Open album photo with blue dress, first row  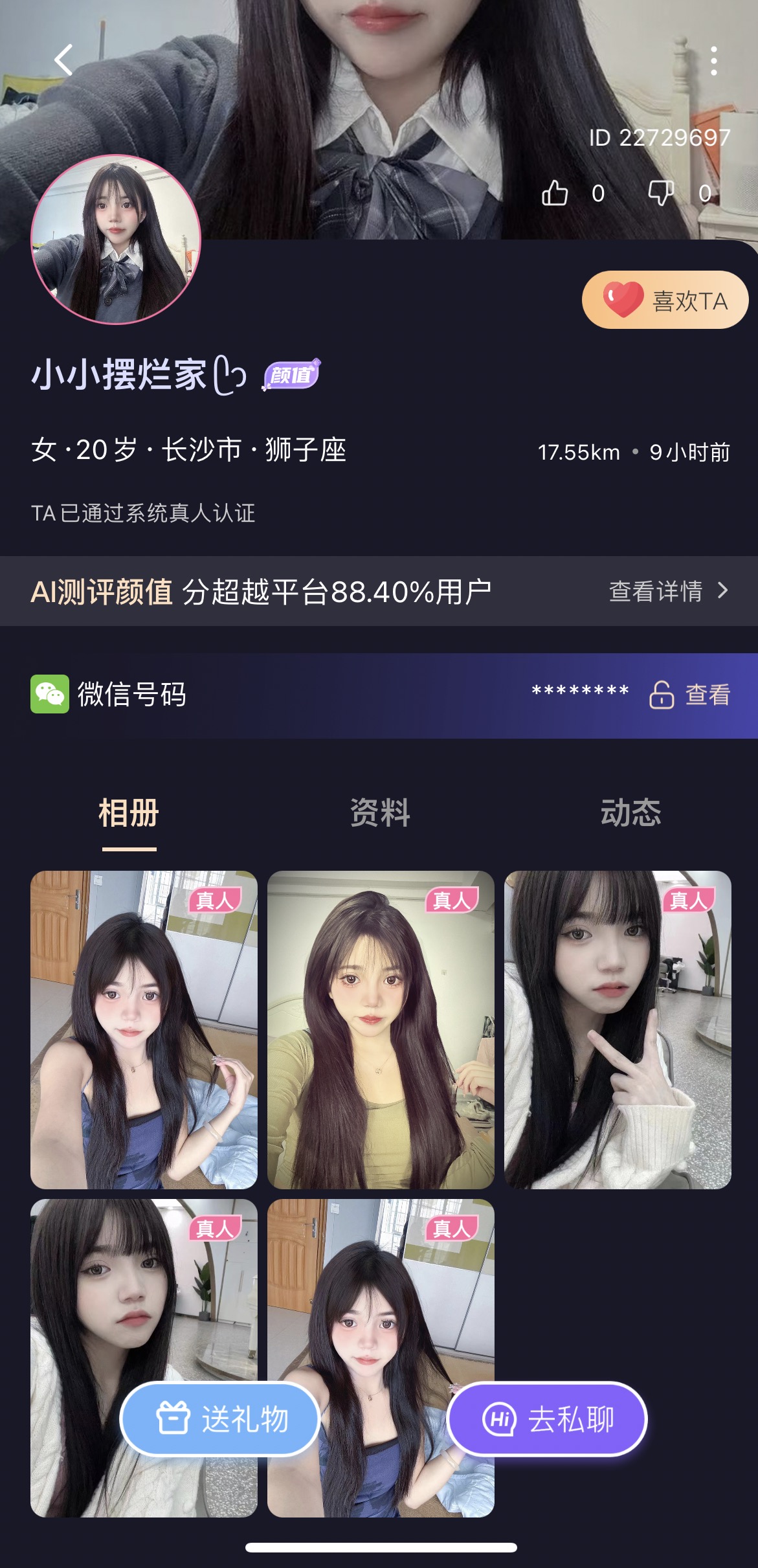pos(144,1029)
